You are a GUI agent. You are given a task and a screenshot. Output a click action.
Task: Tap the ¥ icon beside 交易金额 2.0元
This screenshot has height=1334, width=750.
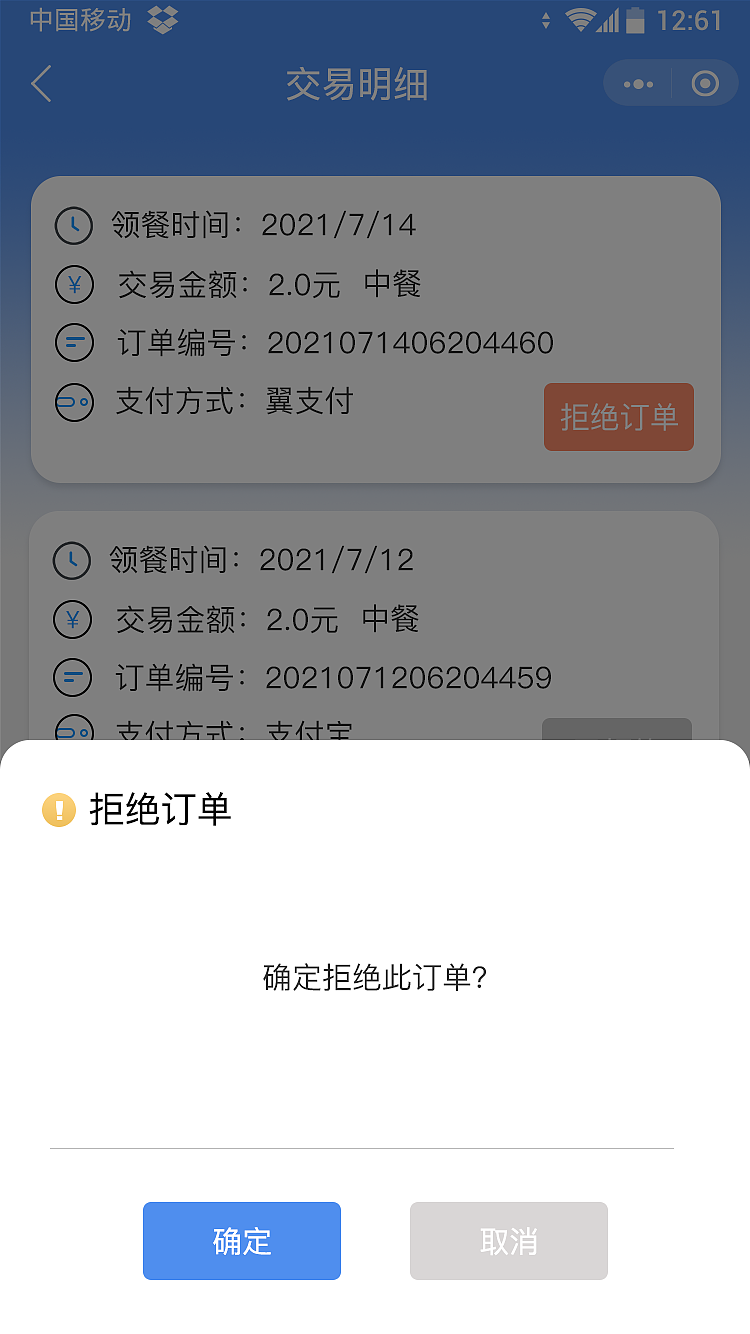tap(73, 285)
